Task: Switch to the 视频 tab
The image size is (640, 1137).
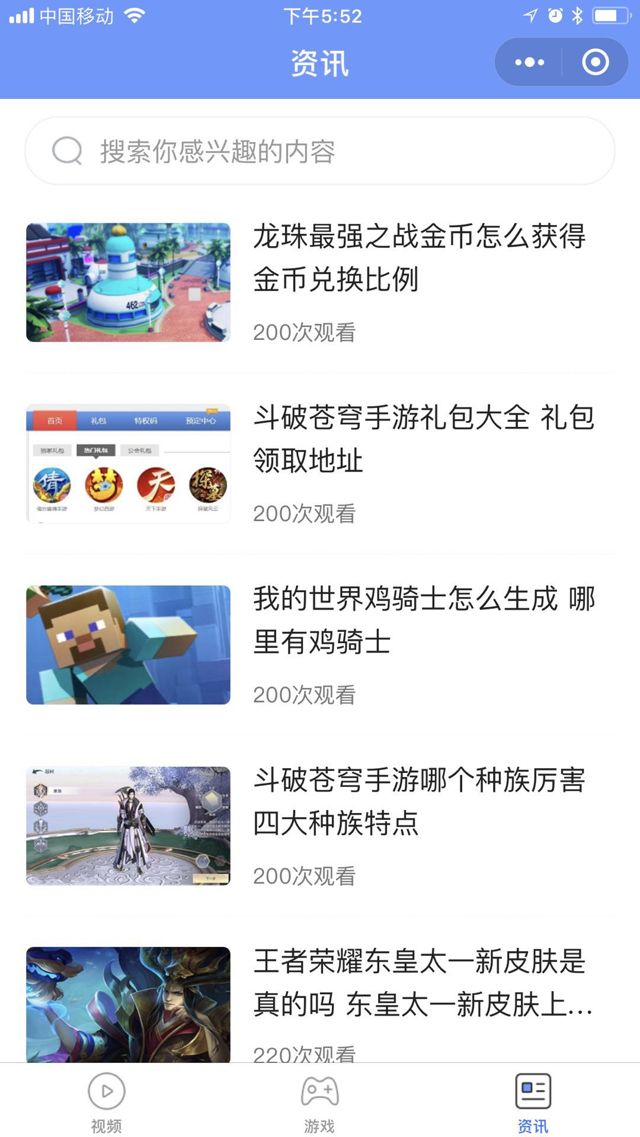Action: (x=106, y=1102)
